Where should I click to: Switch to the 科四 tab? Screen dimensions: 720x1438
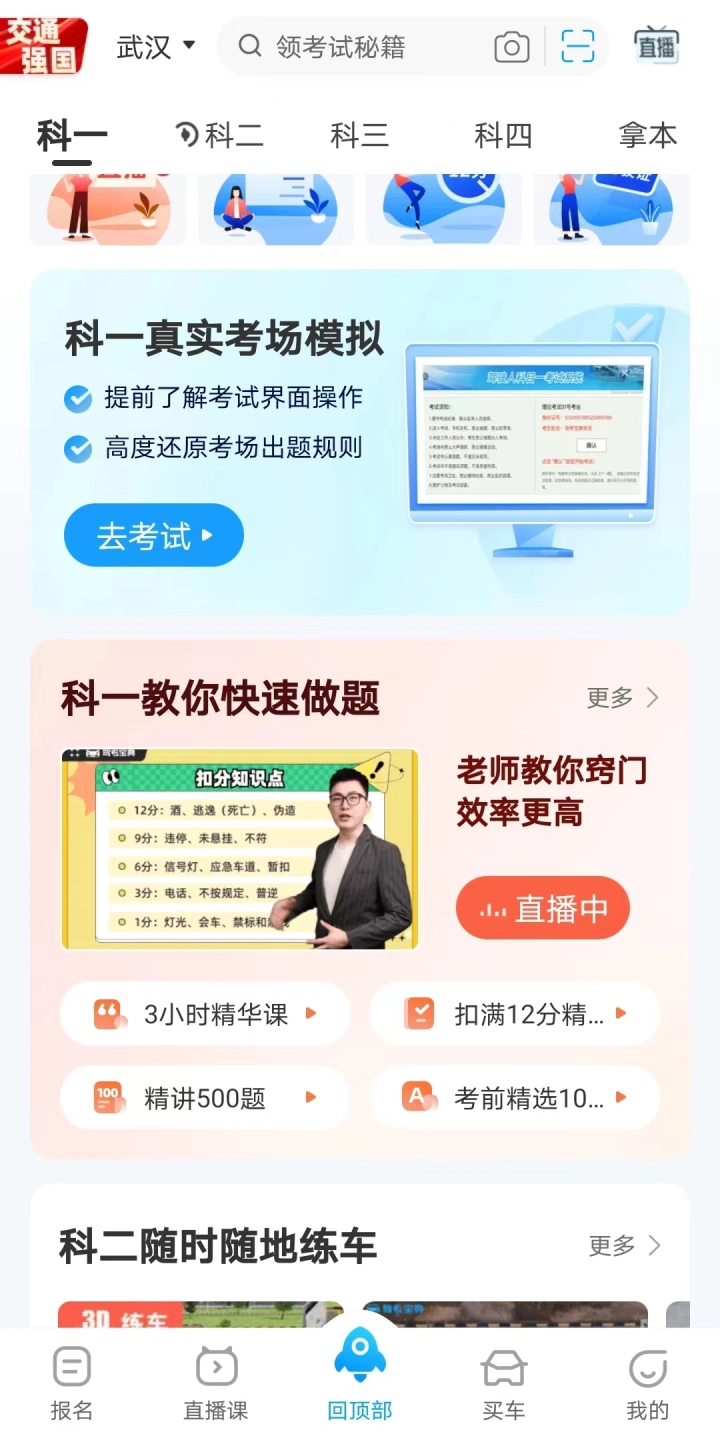pyautogui.click(x=503, y=135)
